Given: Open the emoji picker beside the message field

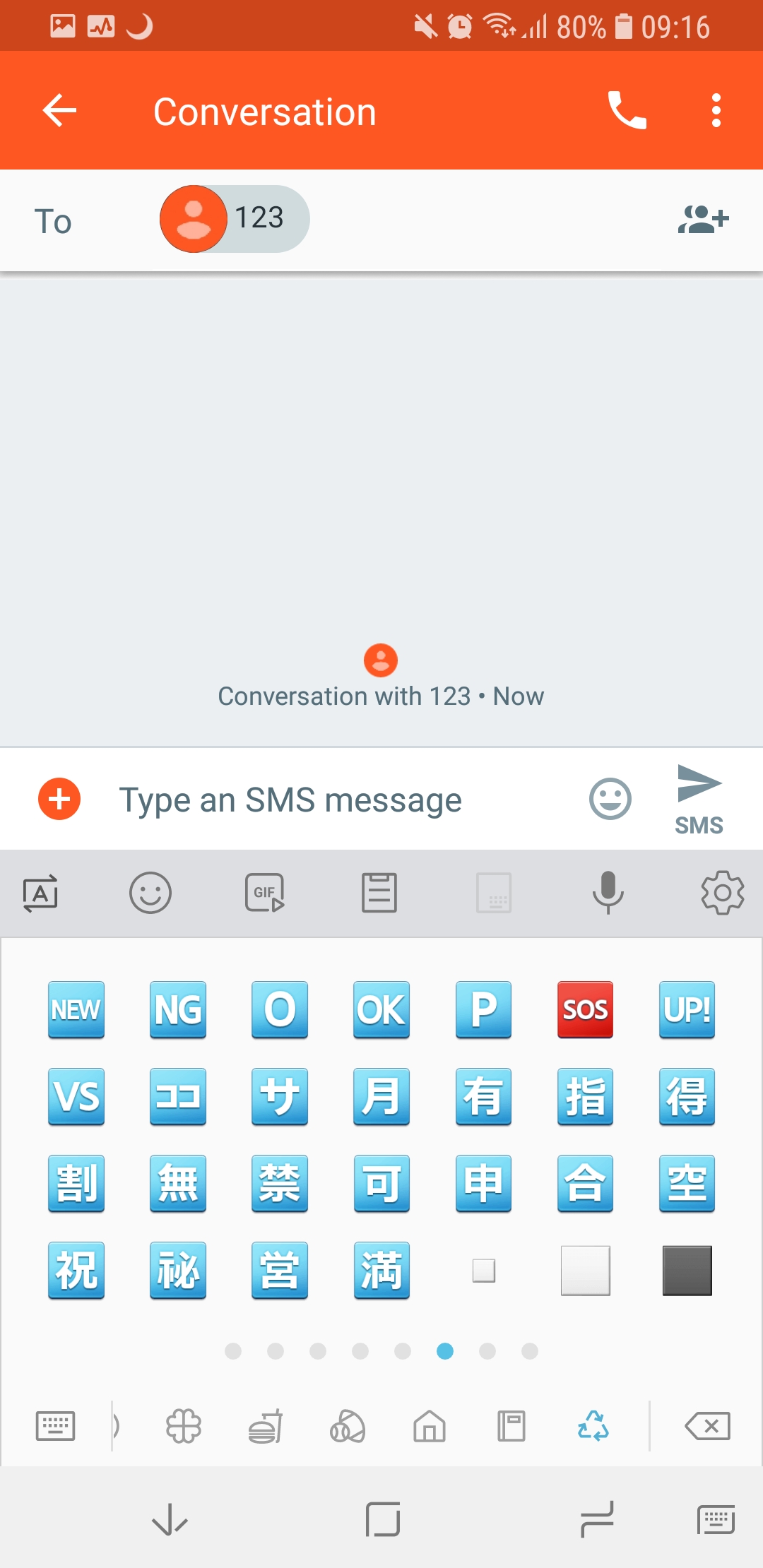Looking at the screenshot, I should [x=610, y=799].
